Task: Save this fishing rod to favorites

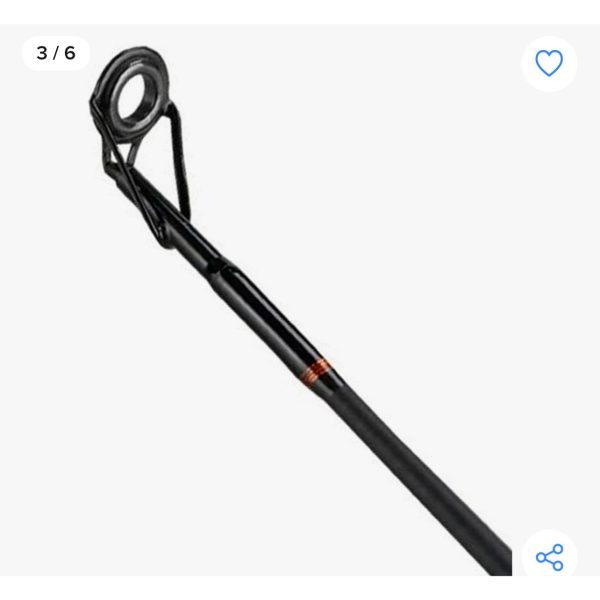Action: click(549, 63)
